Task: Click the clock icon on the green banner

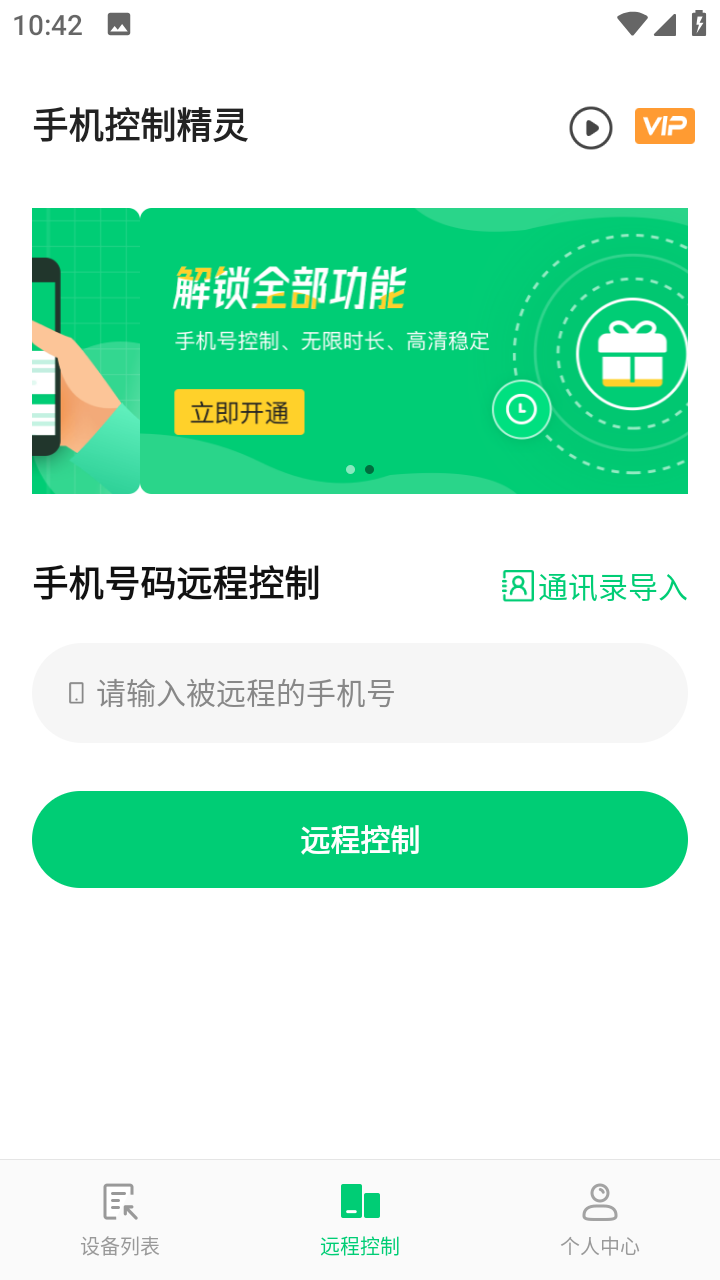Action: pyautogui.click(x=521, y=410)
